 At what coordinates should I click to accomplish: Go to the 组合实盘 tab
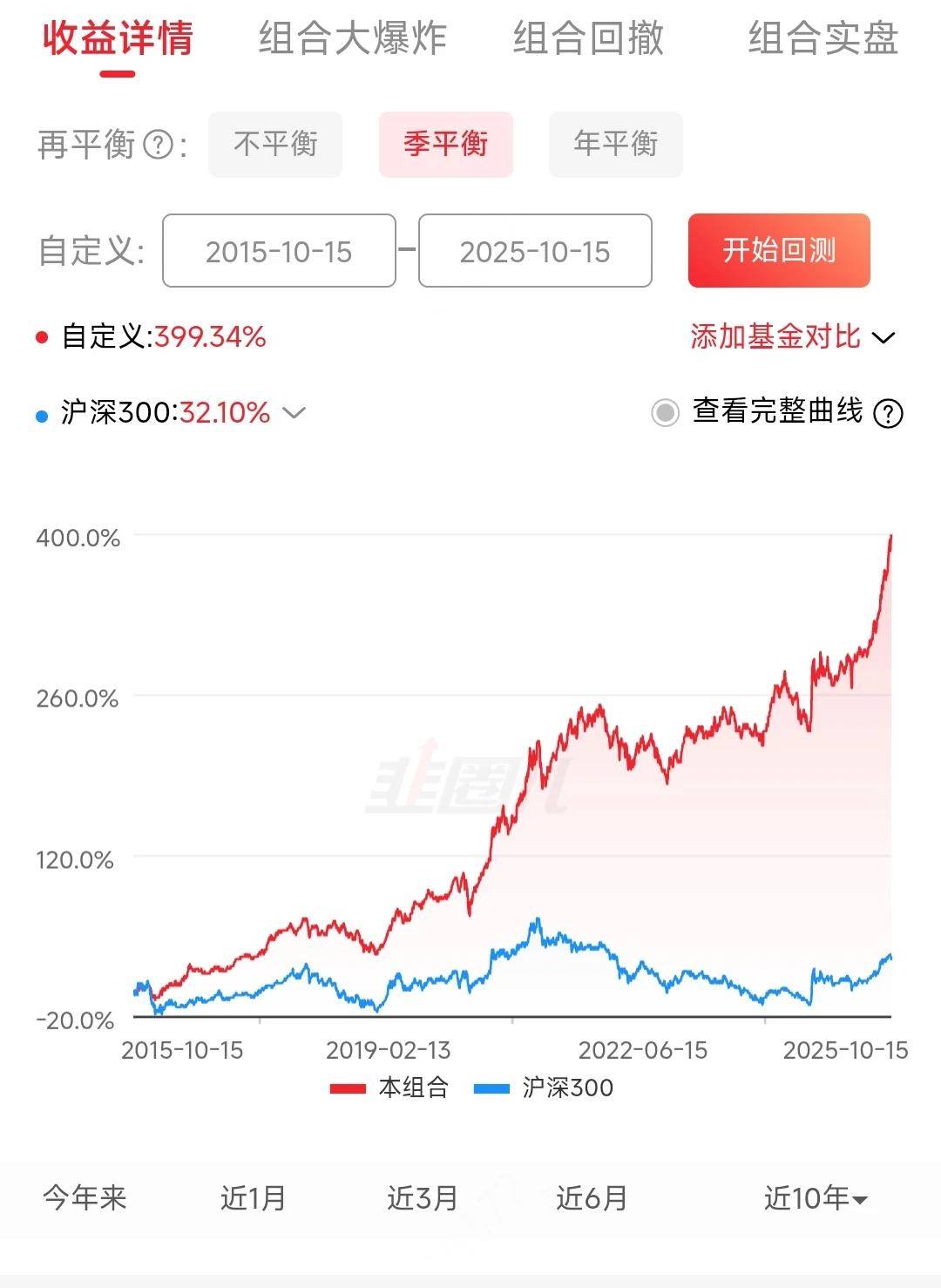[x=823, y=39]
